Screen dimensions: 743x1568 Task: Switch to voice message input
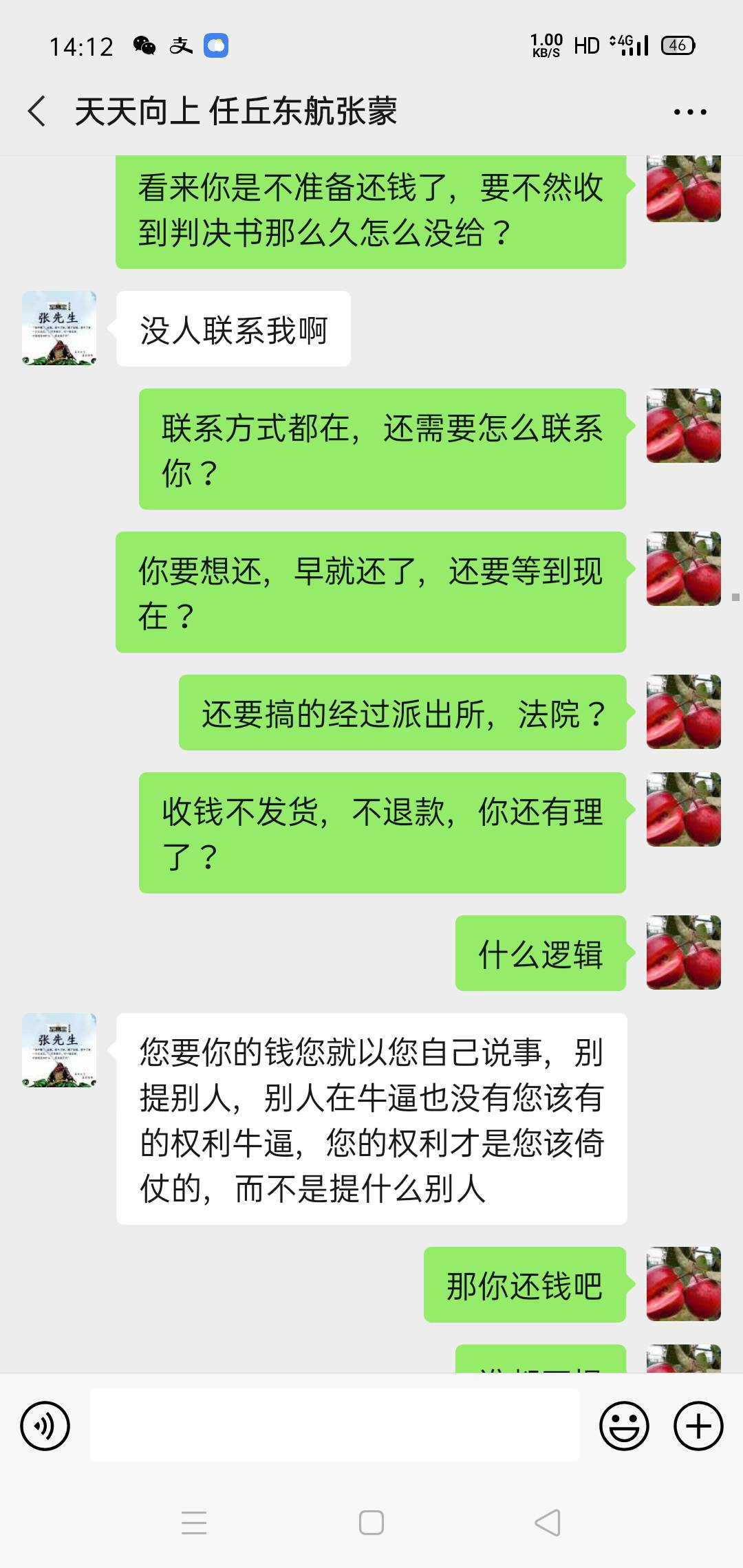point(45,1426)
